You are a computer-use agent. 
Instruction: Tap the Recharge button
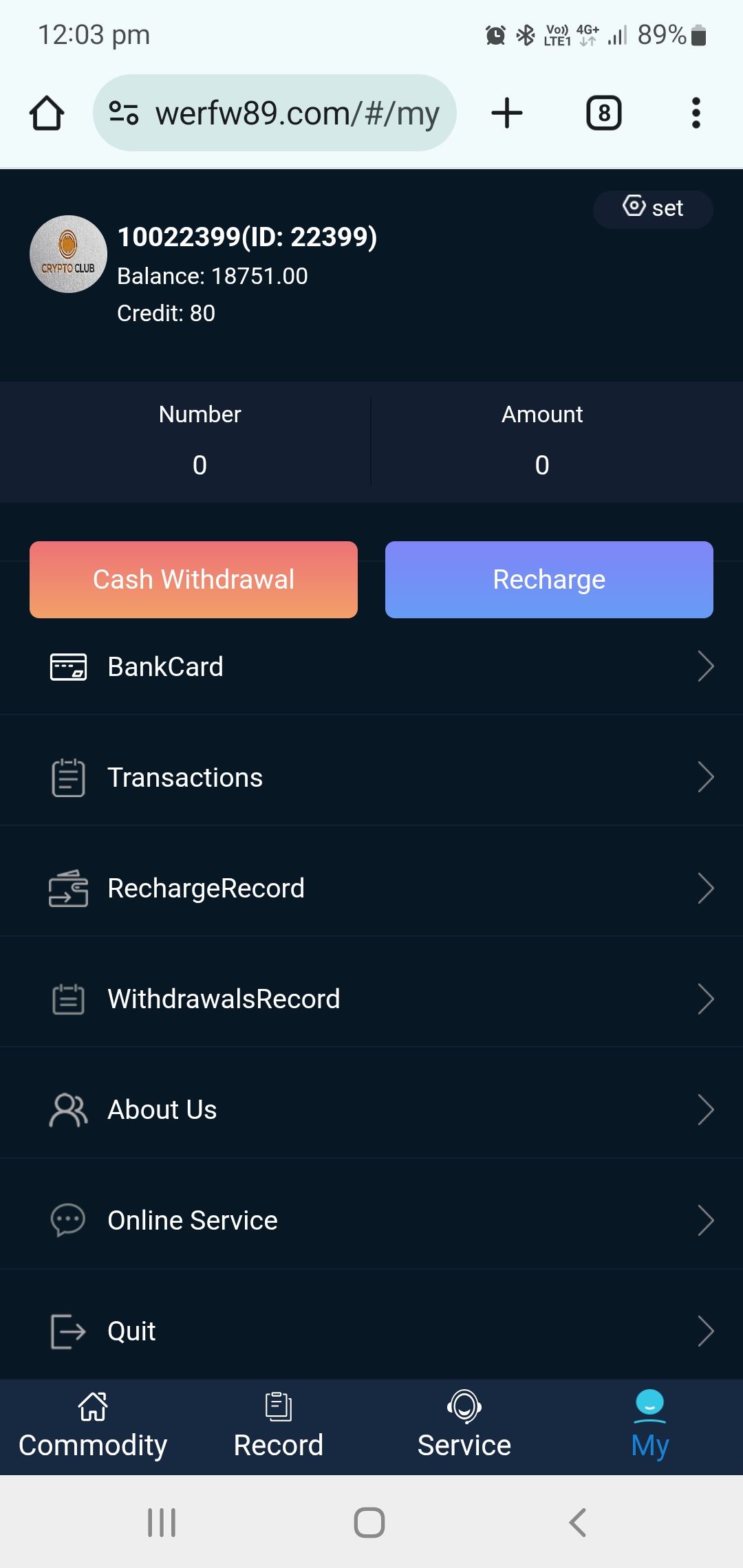coord(549,580)
